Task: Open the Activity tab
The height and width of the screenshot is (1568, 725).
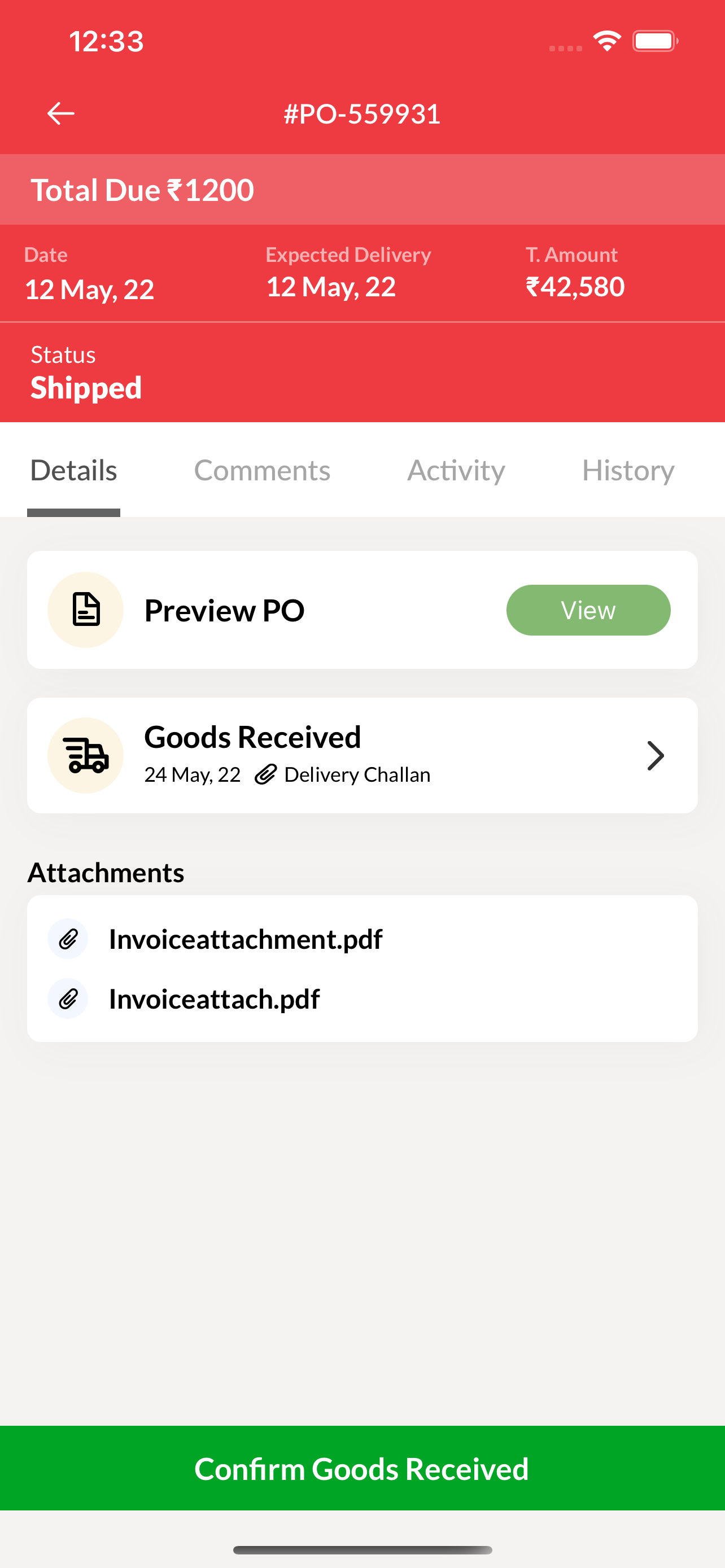Action: (456, 471)
